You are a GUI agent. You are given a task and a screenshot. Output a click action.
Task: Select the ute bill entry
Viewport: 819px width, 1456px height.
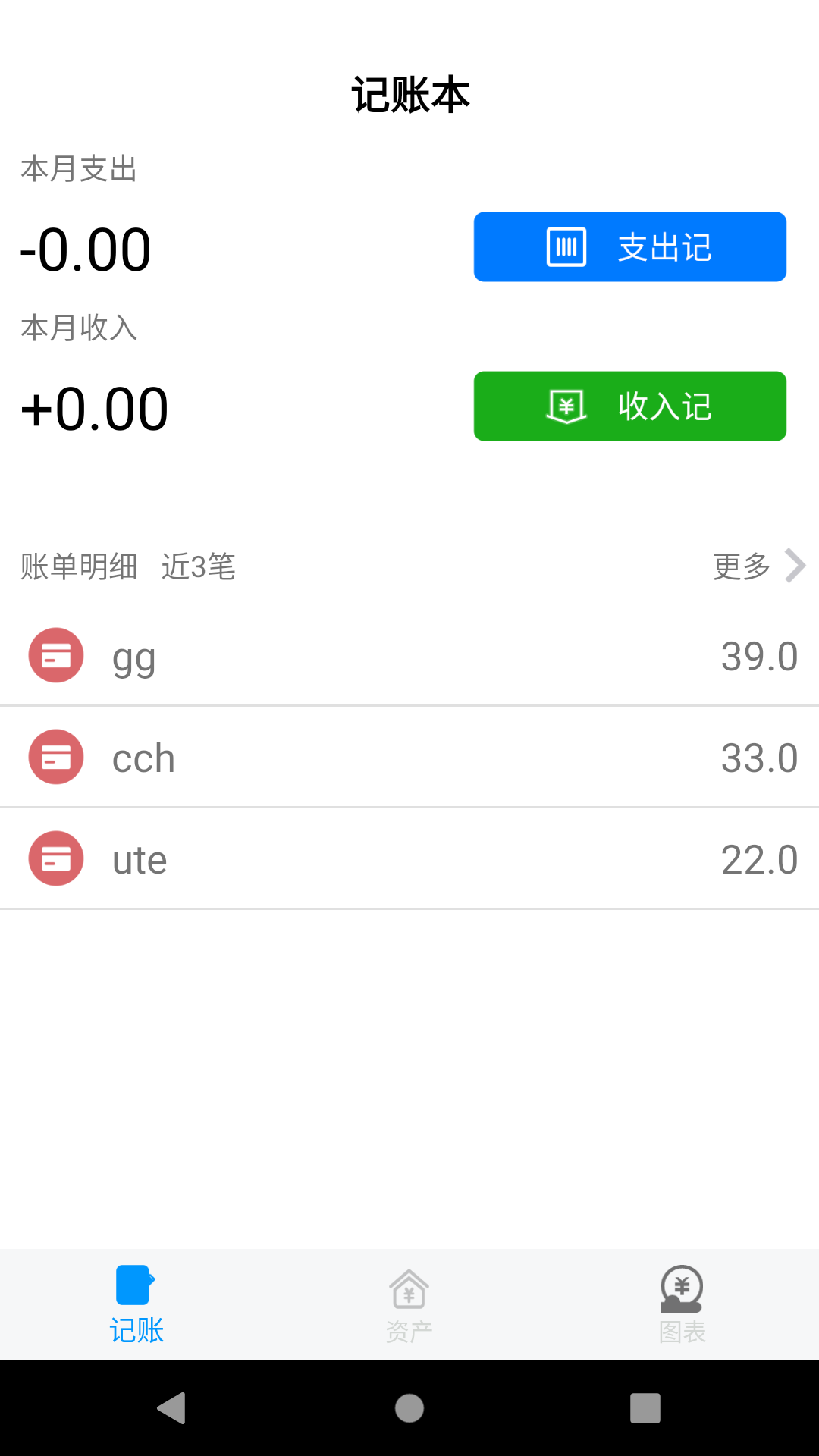(x=409, y=859)
